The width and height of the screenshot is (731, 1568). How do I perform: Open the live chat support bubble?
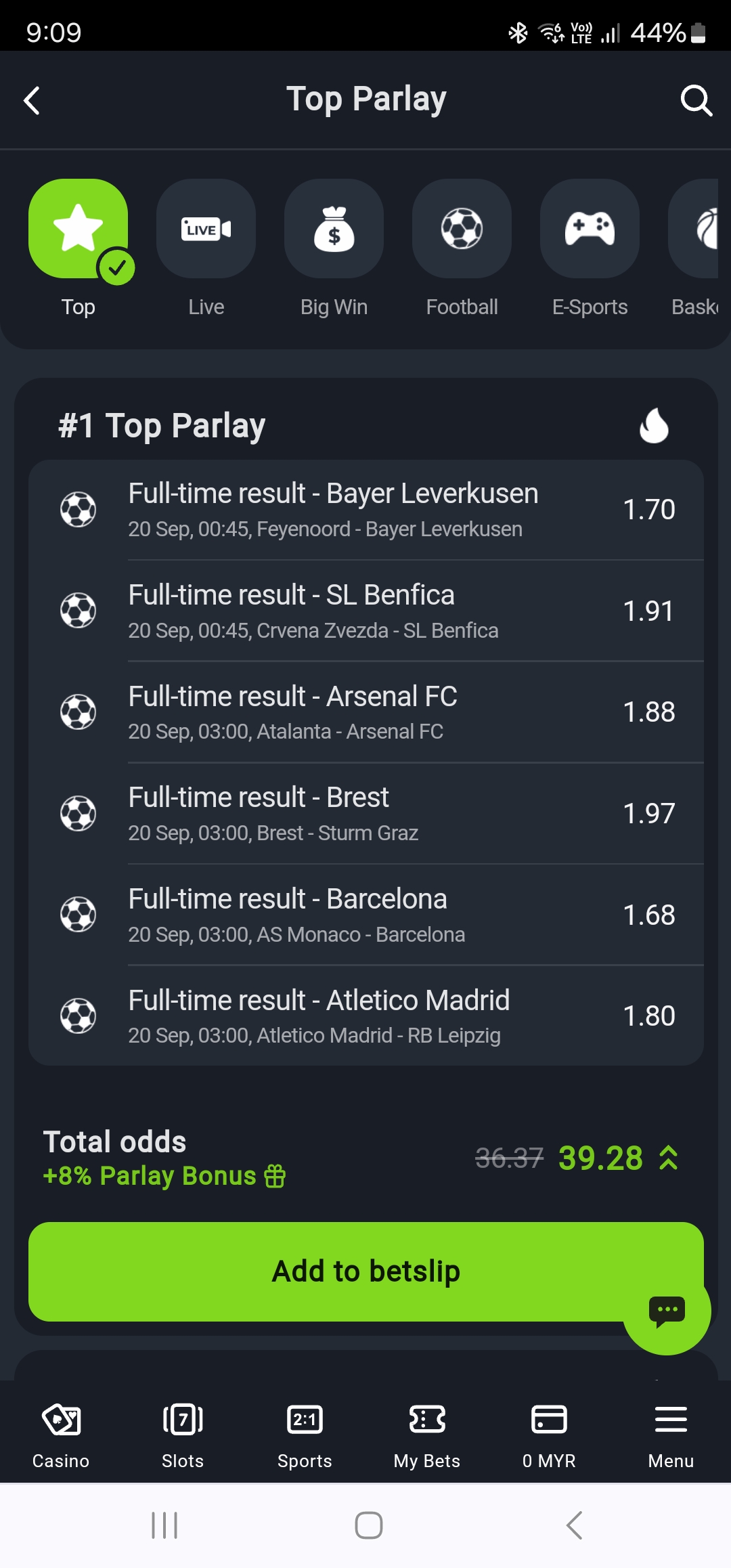coord(667,1311)
